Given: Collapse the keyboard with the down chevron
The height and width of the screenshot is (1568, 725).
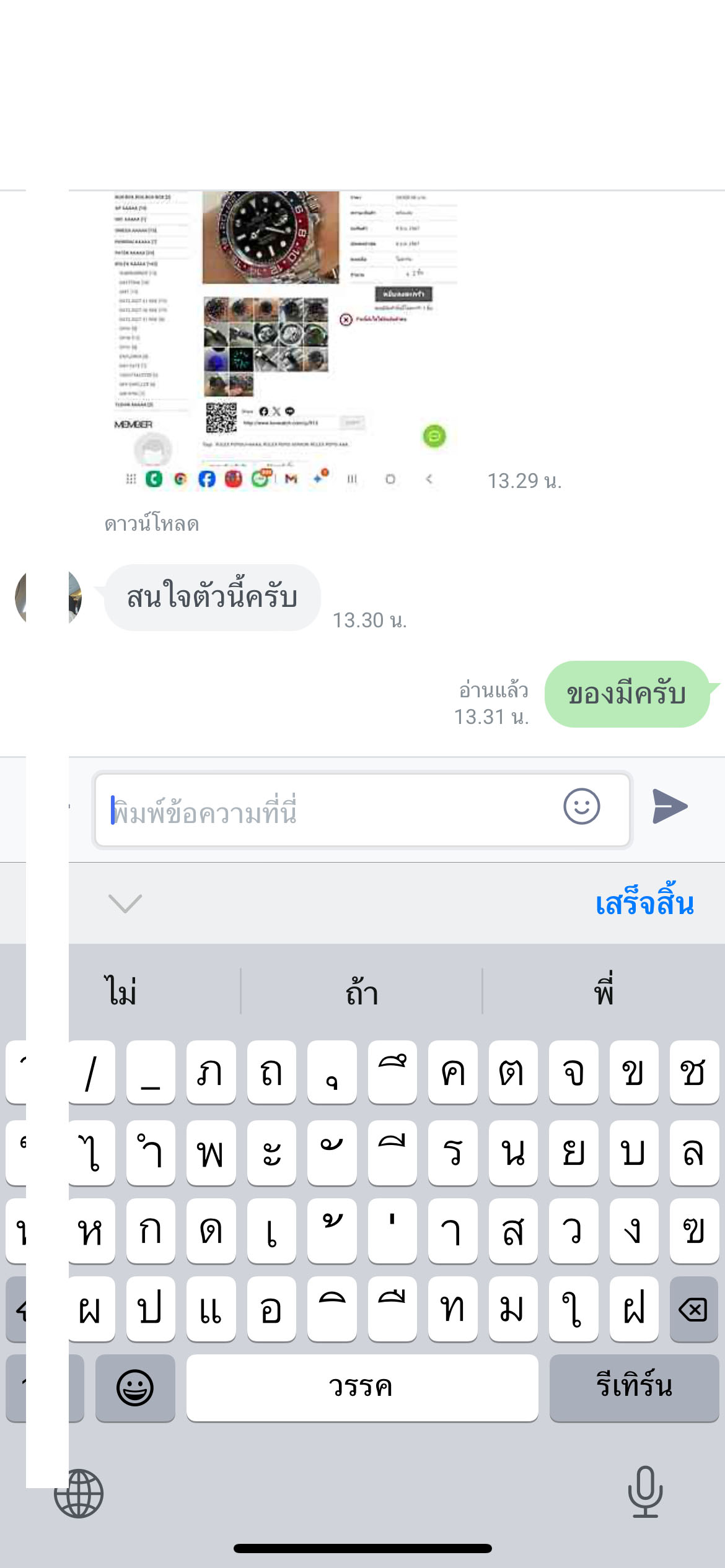Looking at the screenshot, I should pyautogui.click(x=125, y=904).
